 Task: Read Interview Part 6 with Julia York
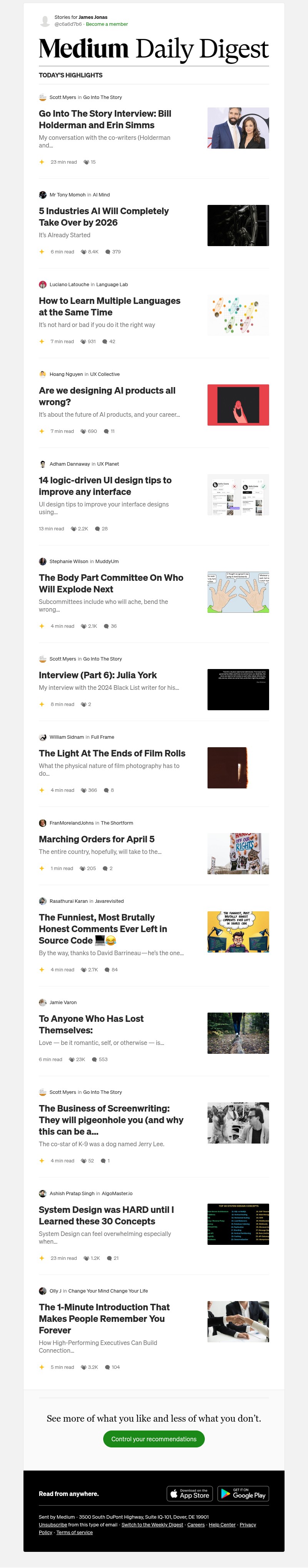point(97,675)
